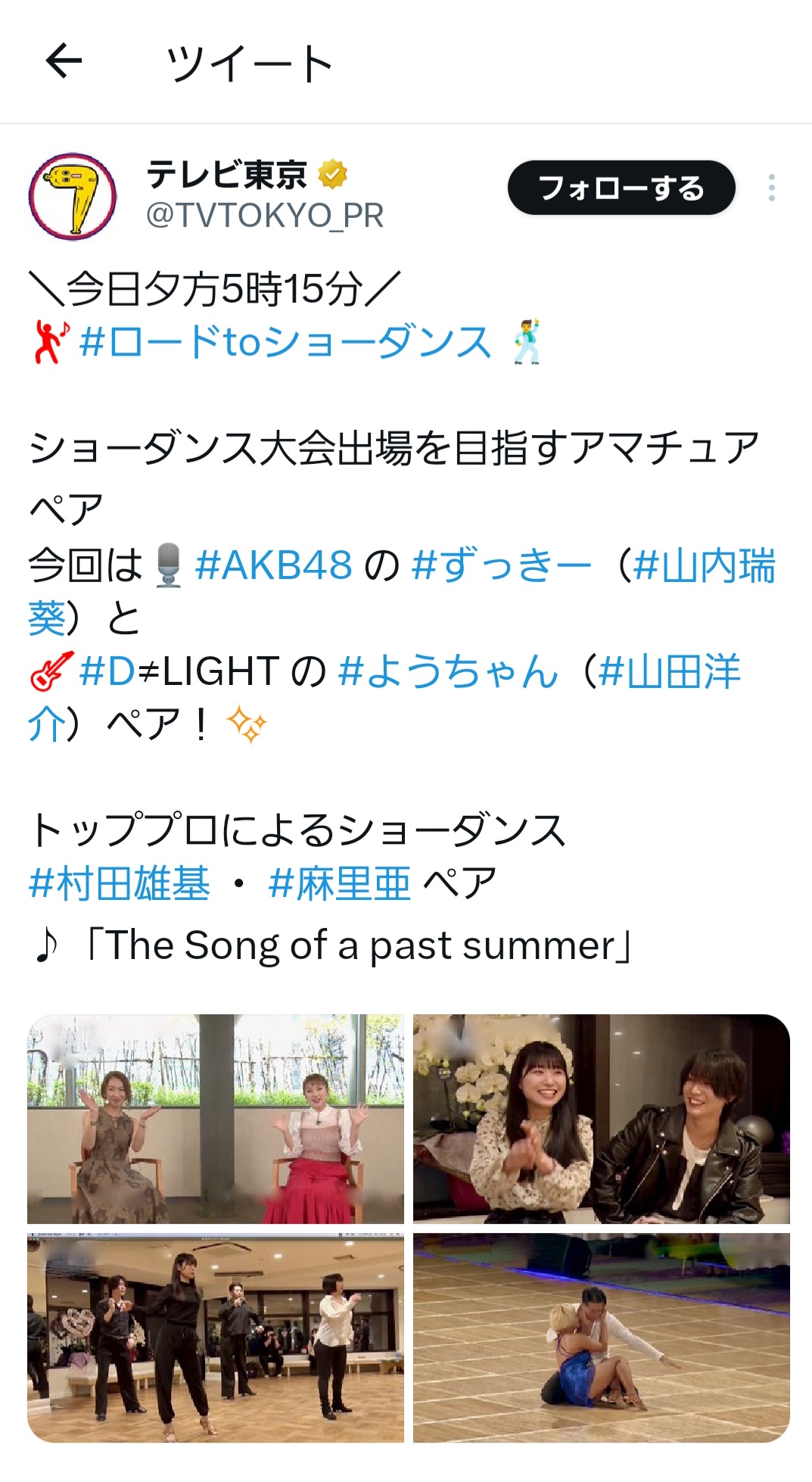Open the #山内瑞葵 hashtag
The width and height of the screenshot is (812, 1482).
(704, 566)
